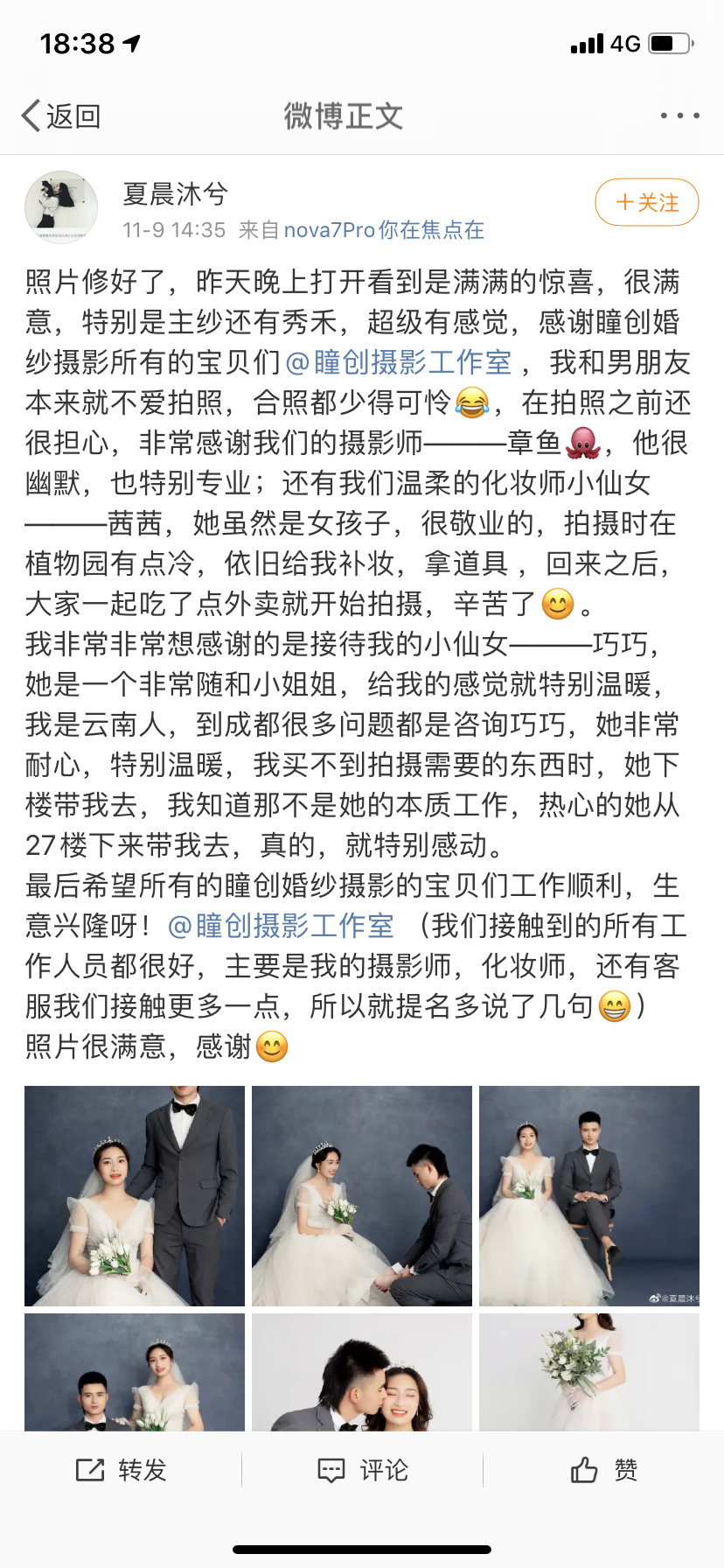View the photo of groom kneeling
This screenshot has width=724, height=1568.
[362, 1195]
